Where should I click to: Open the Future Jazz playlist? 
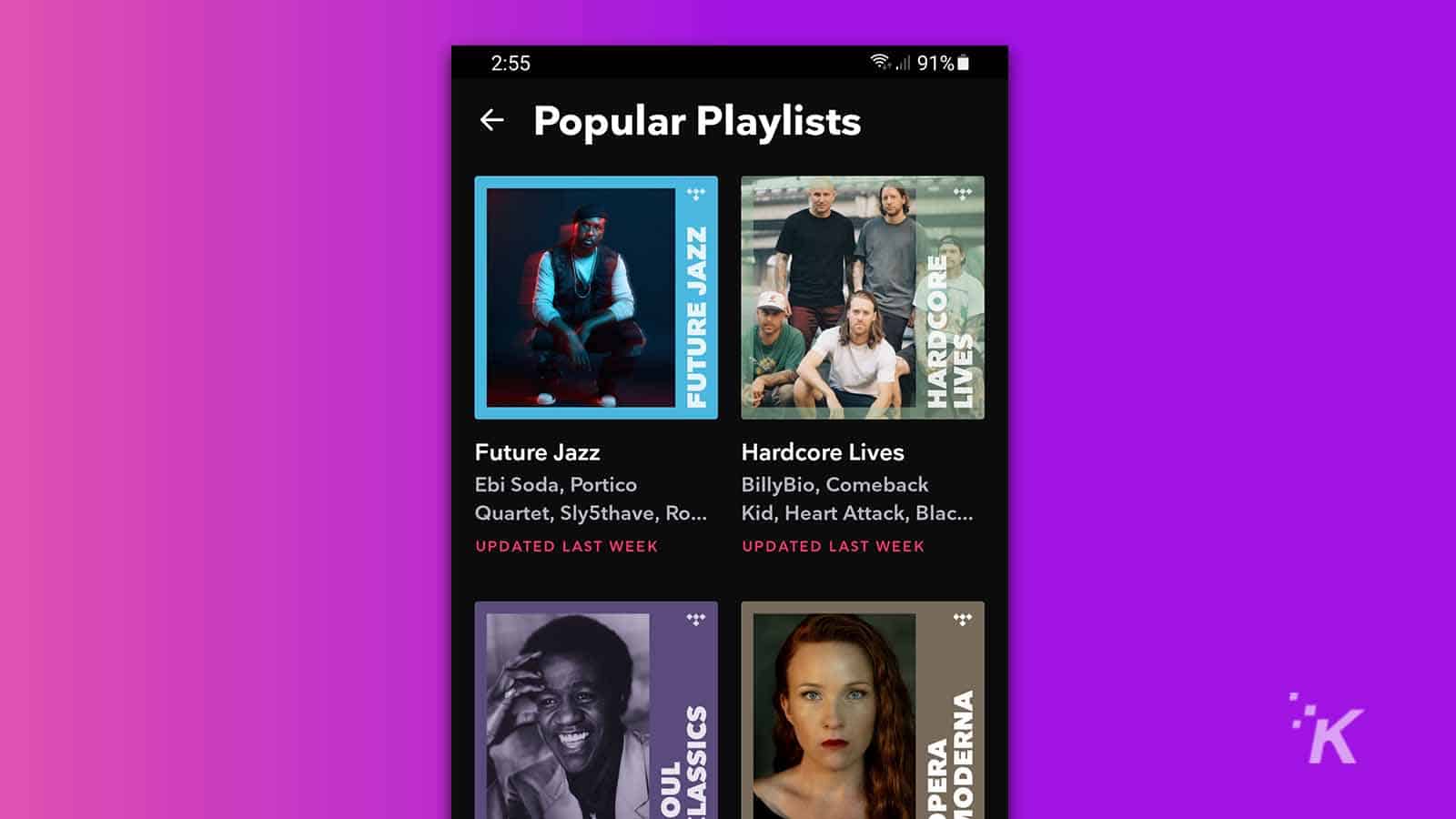(596, 298)
